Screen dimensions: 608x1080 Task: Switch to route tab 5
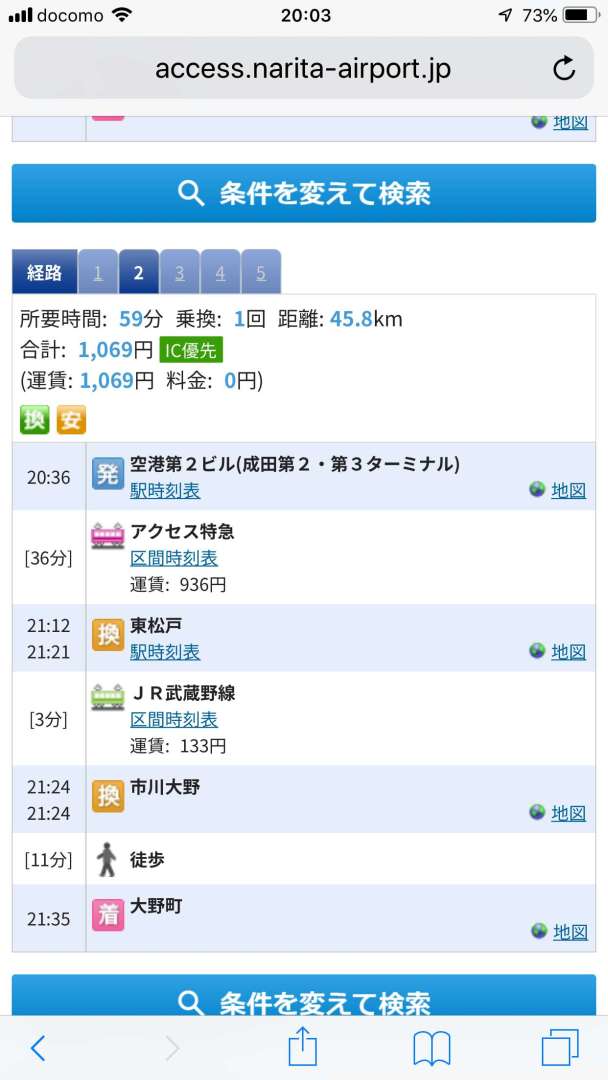[261, 273]
